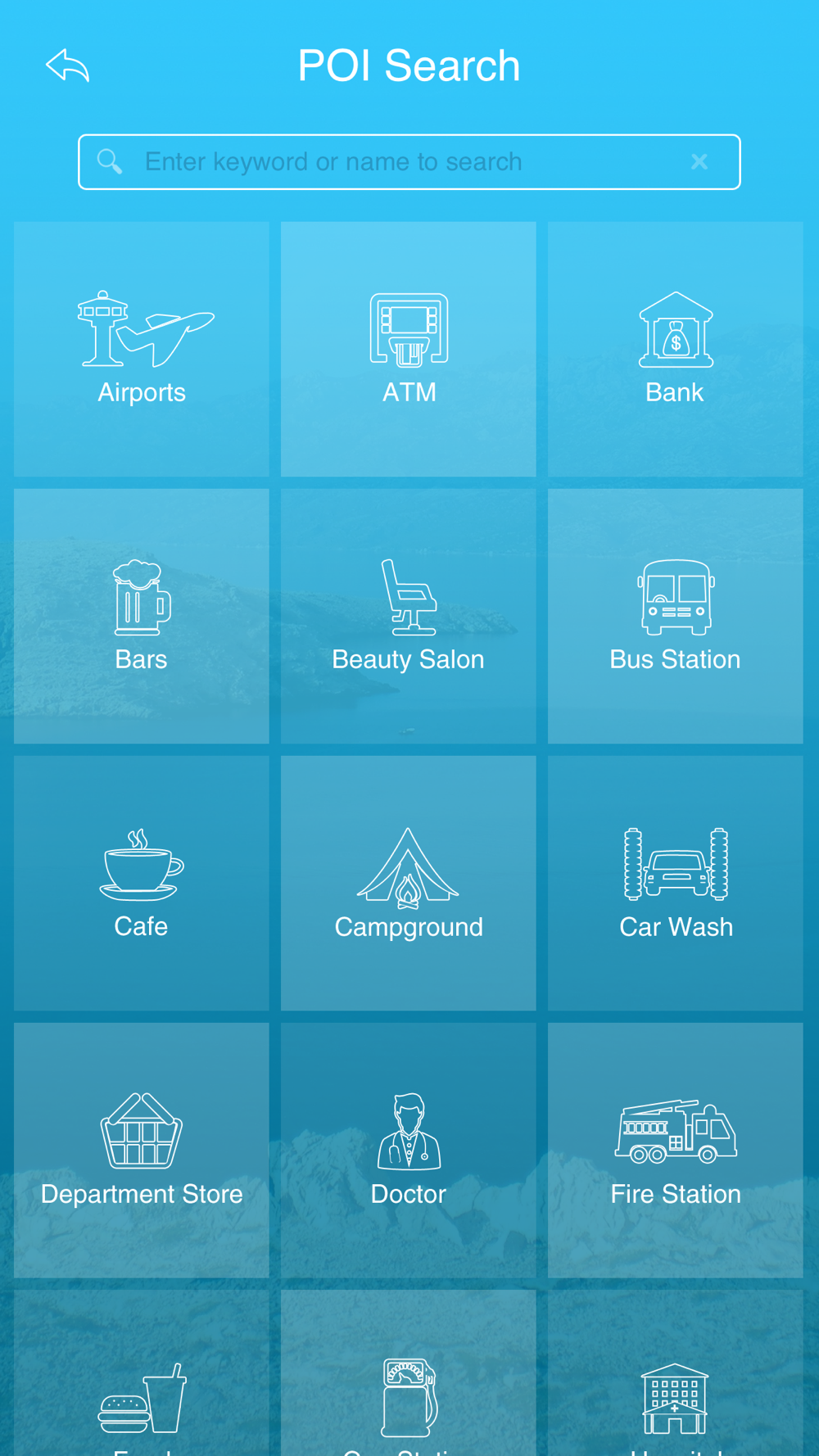The image size is (819, 1456).
Task: Tap the burger and drink tile
Action: (142, 1373)
